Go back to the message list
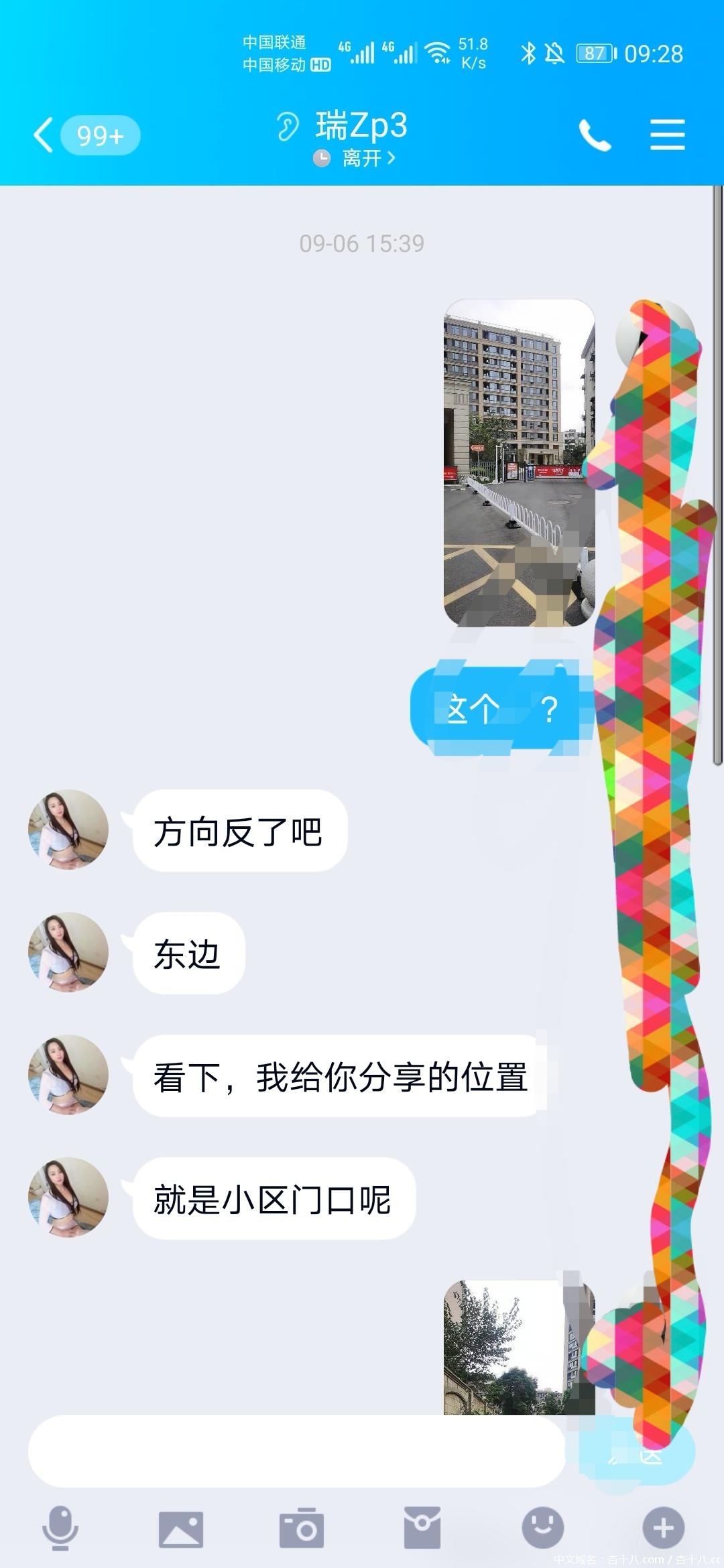Viewport: 724px width, 1568px height. [x=44, y=135]
